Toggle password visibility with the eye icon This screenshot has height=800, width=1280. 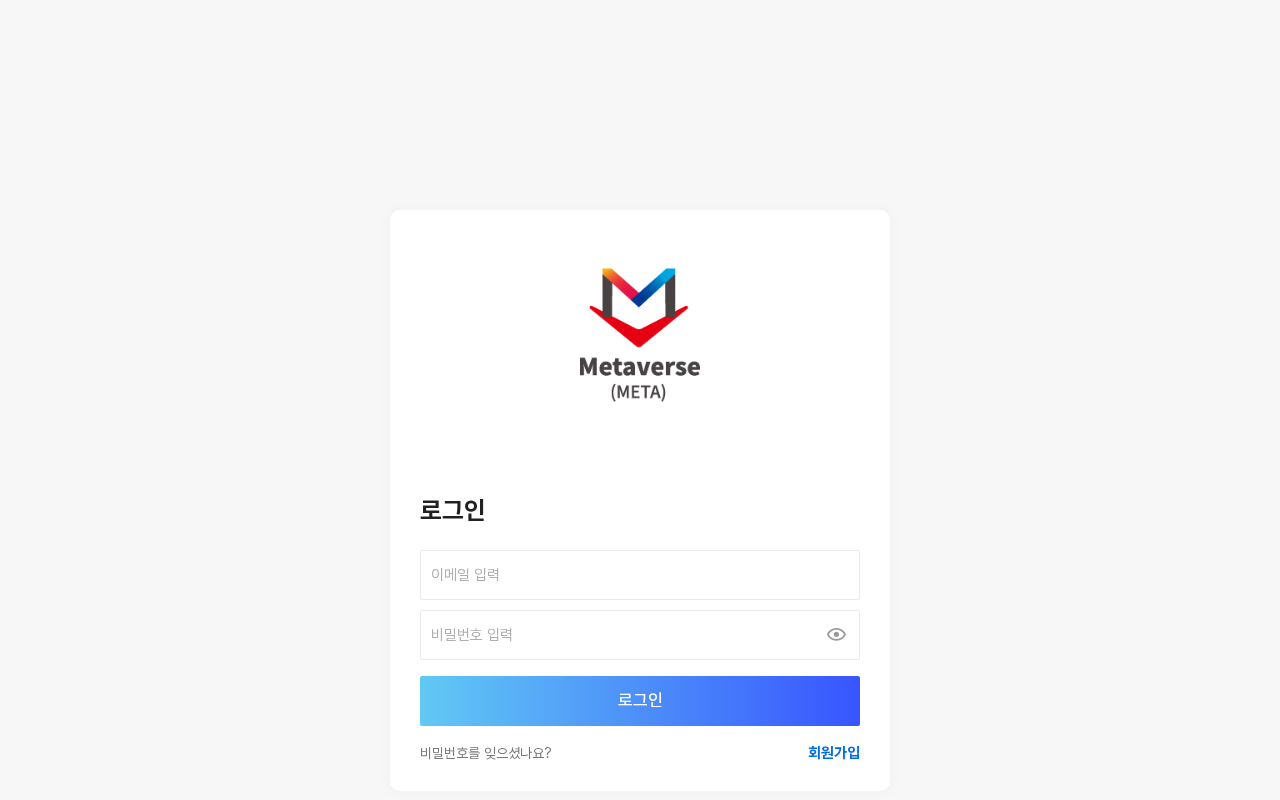pyautogui.click(x=836, y=635)
